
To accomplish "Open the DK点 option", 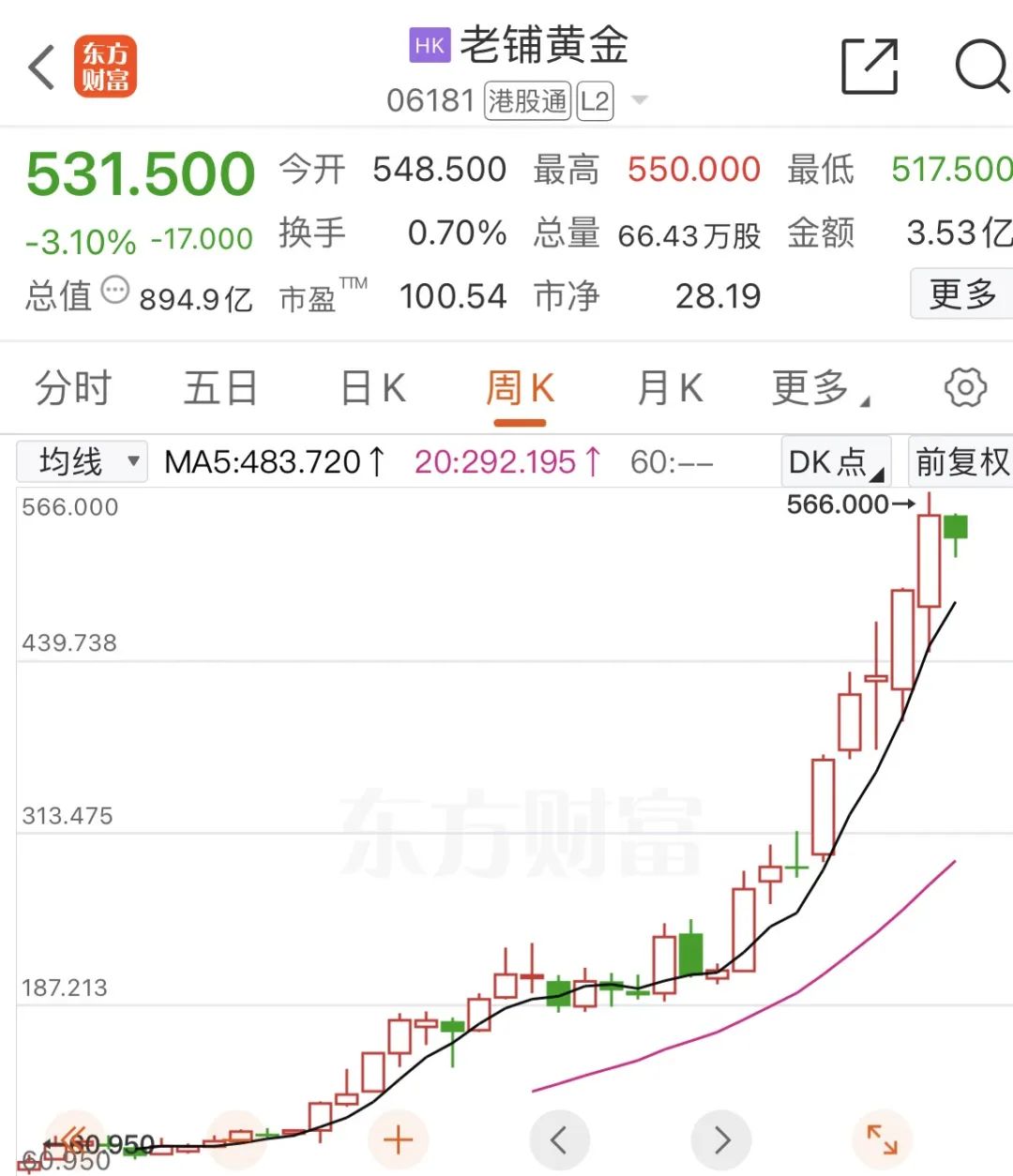I will [835, 461].
